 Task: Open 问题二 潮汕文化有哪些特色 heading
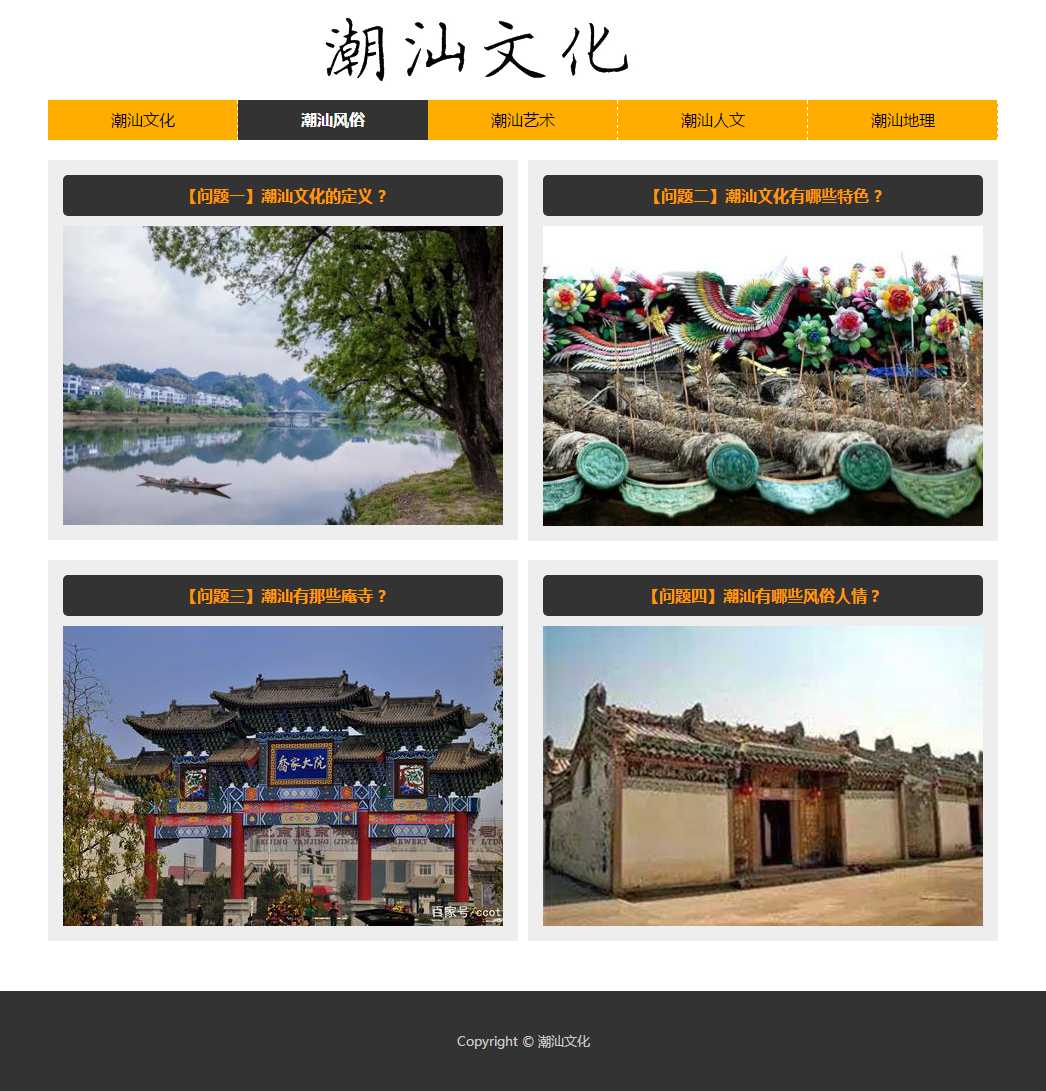click(763, 196)
